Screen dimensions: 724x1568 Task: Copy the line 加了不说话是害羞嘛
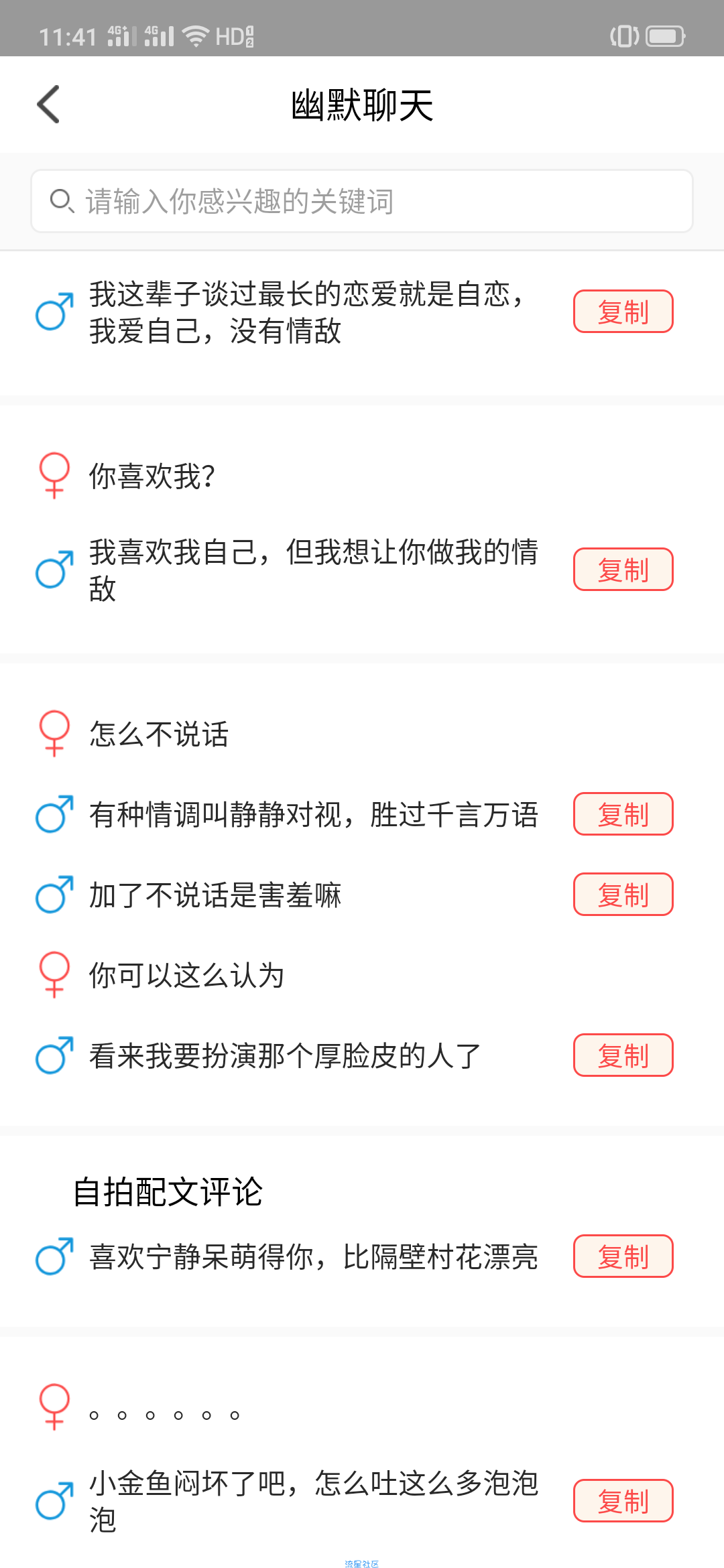point(623,895)
